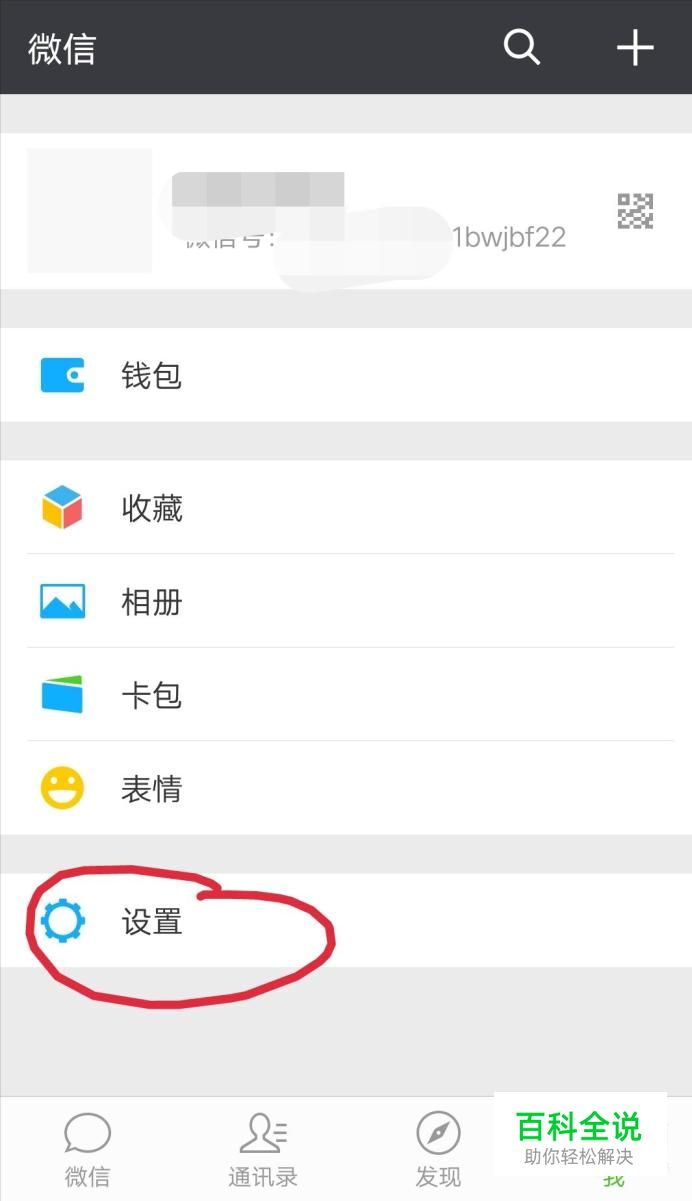This screenshot has height=1201, width=692.
Task: Tap the plus add icon
Action: pos(635,47)
